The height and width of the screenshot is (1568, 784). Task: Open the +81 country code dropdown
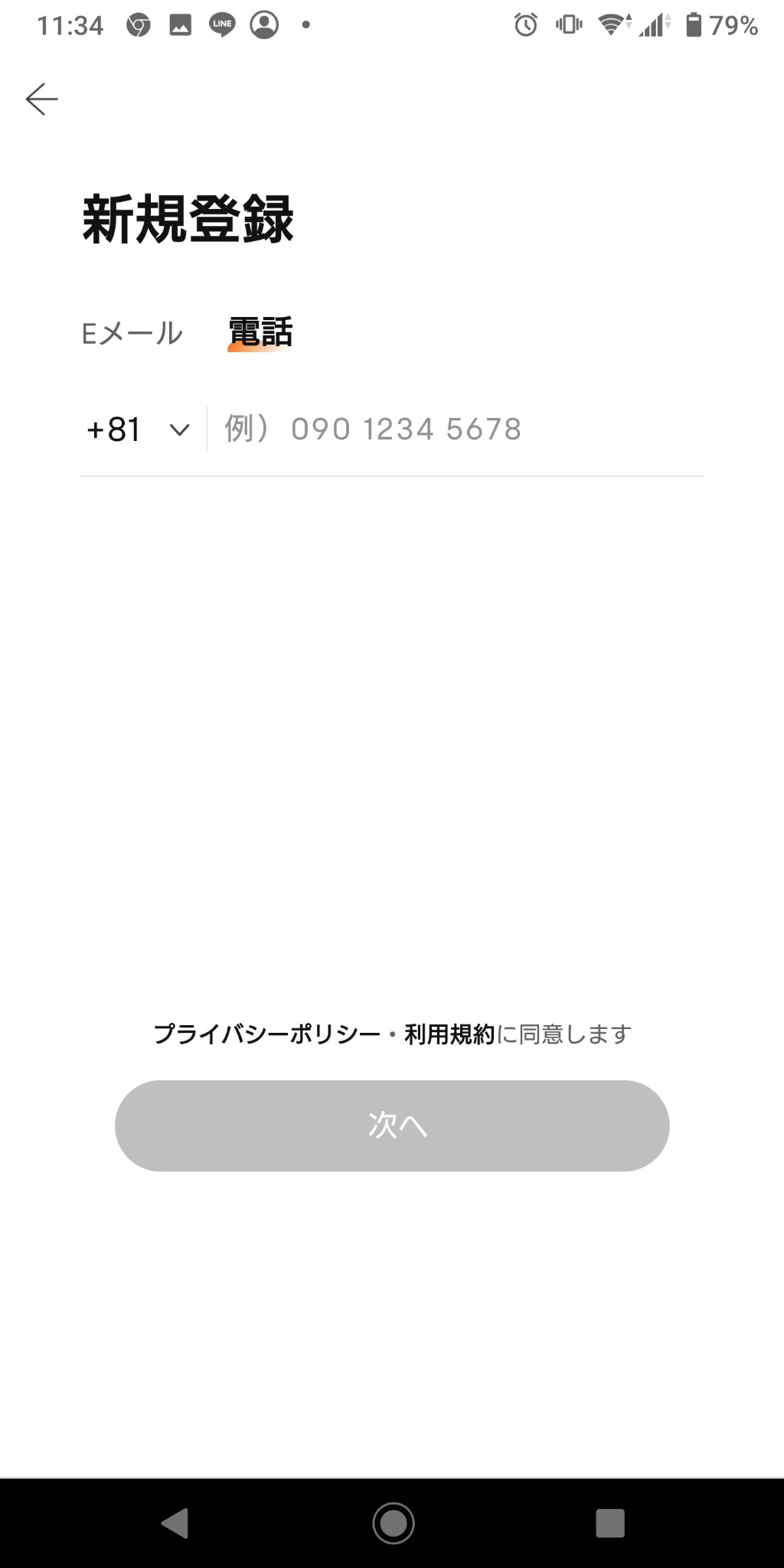coord(138,430)
